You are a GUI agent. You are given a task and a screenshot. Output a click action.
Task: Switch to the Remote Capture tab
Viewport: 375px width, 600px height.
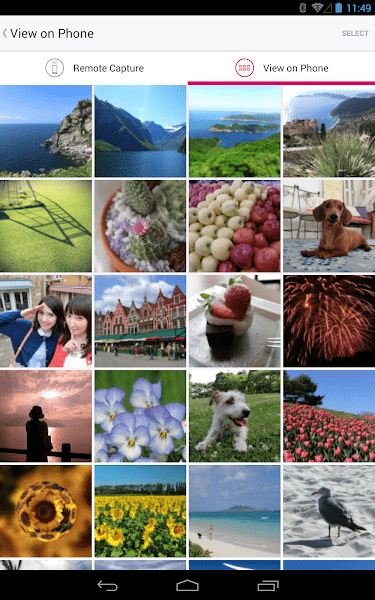94,68
